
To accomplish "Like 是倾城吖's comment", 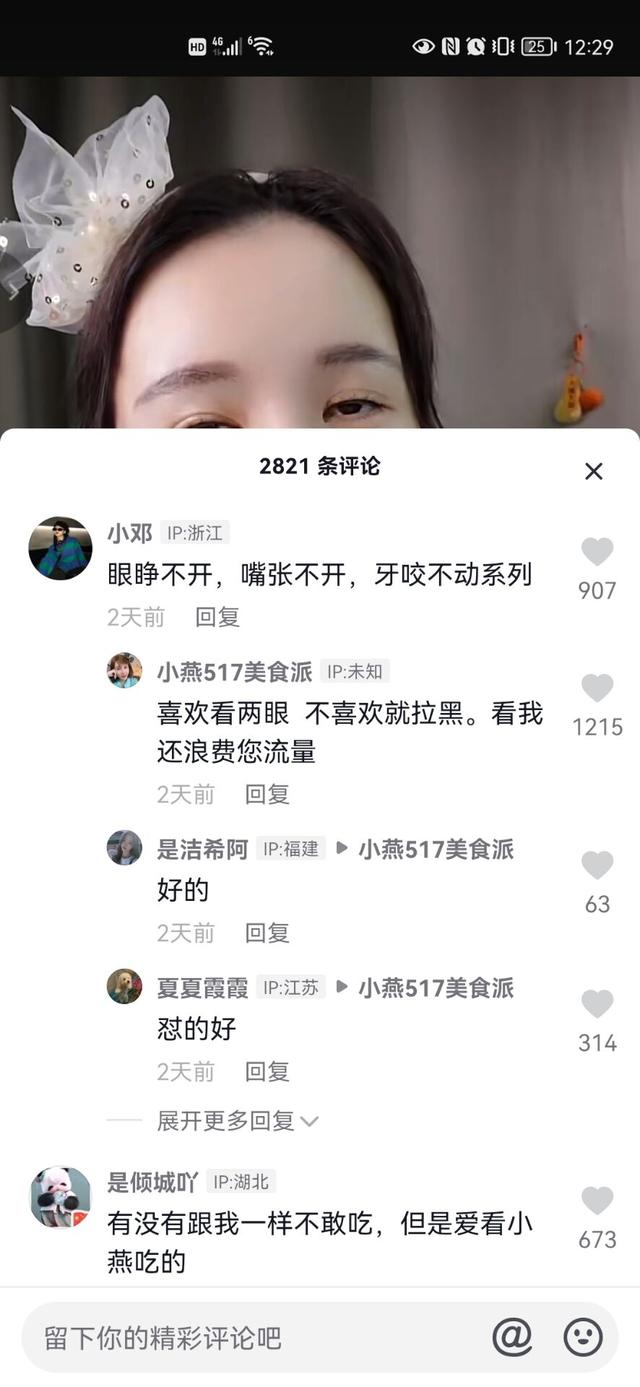I will coord(597,1200).
